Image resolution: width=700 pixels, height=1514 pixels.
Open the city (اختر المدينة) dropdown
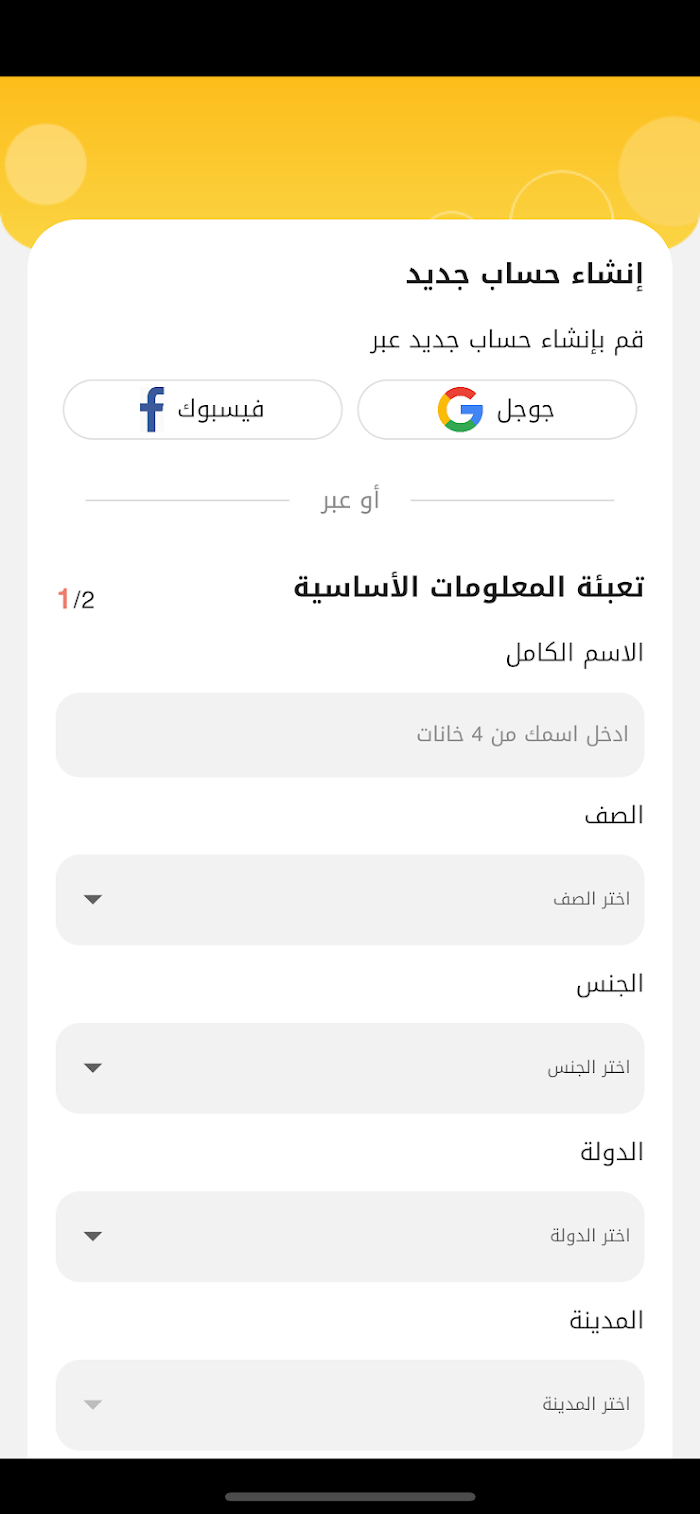coord(350,1404)
